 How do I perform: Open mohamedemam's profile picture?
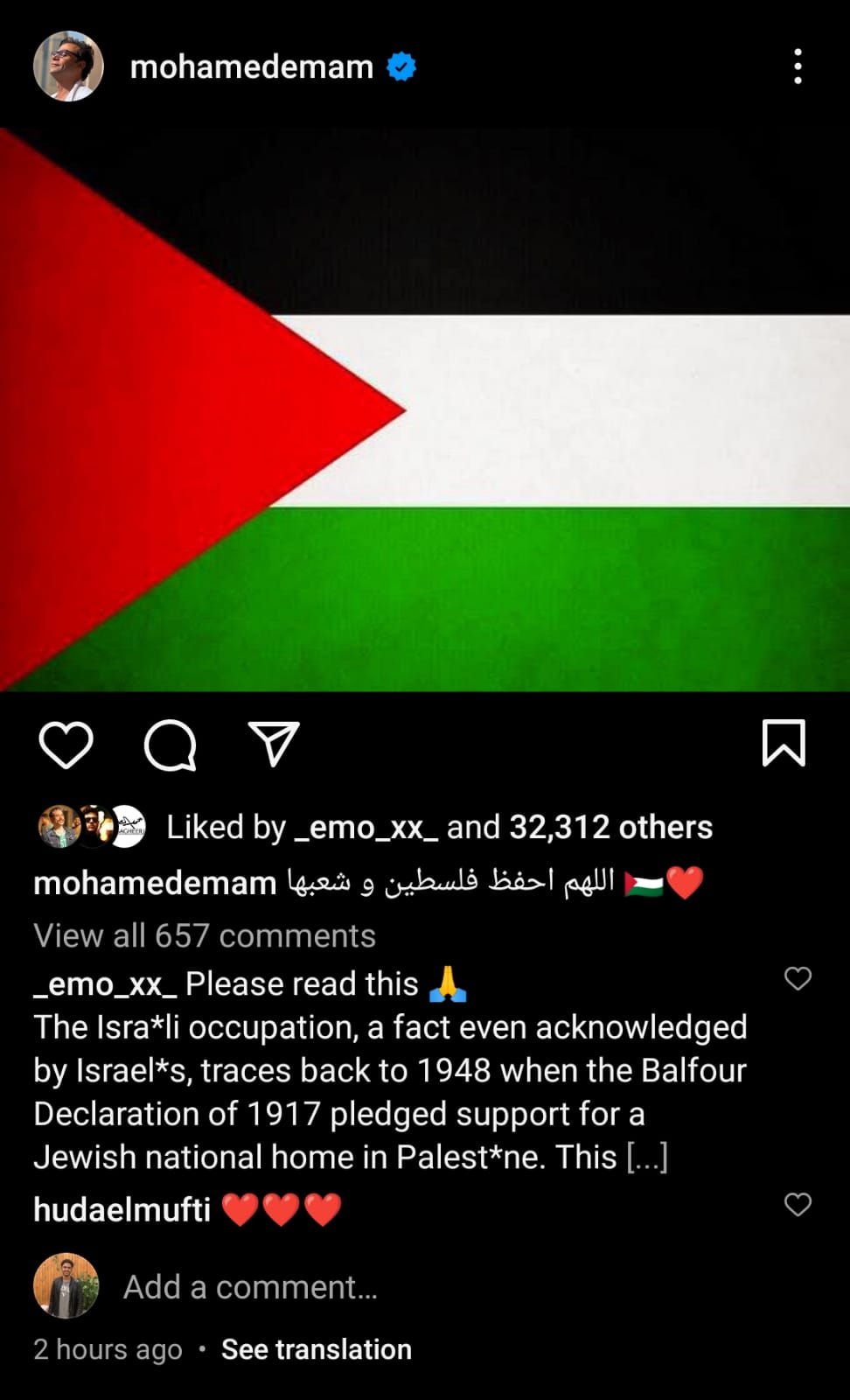click(68, 66)
